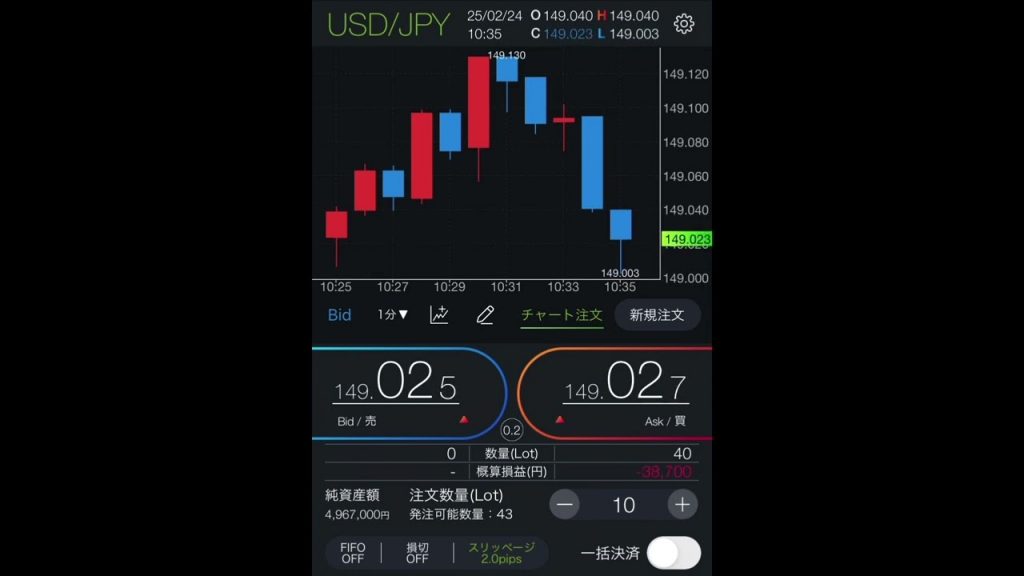
Task: Select the pencil drawing tool
Action: tap(485, 315)
